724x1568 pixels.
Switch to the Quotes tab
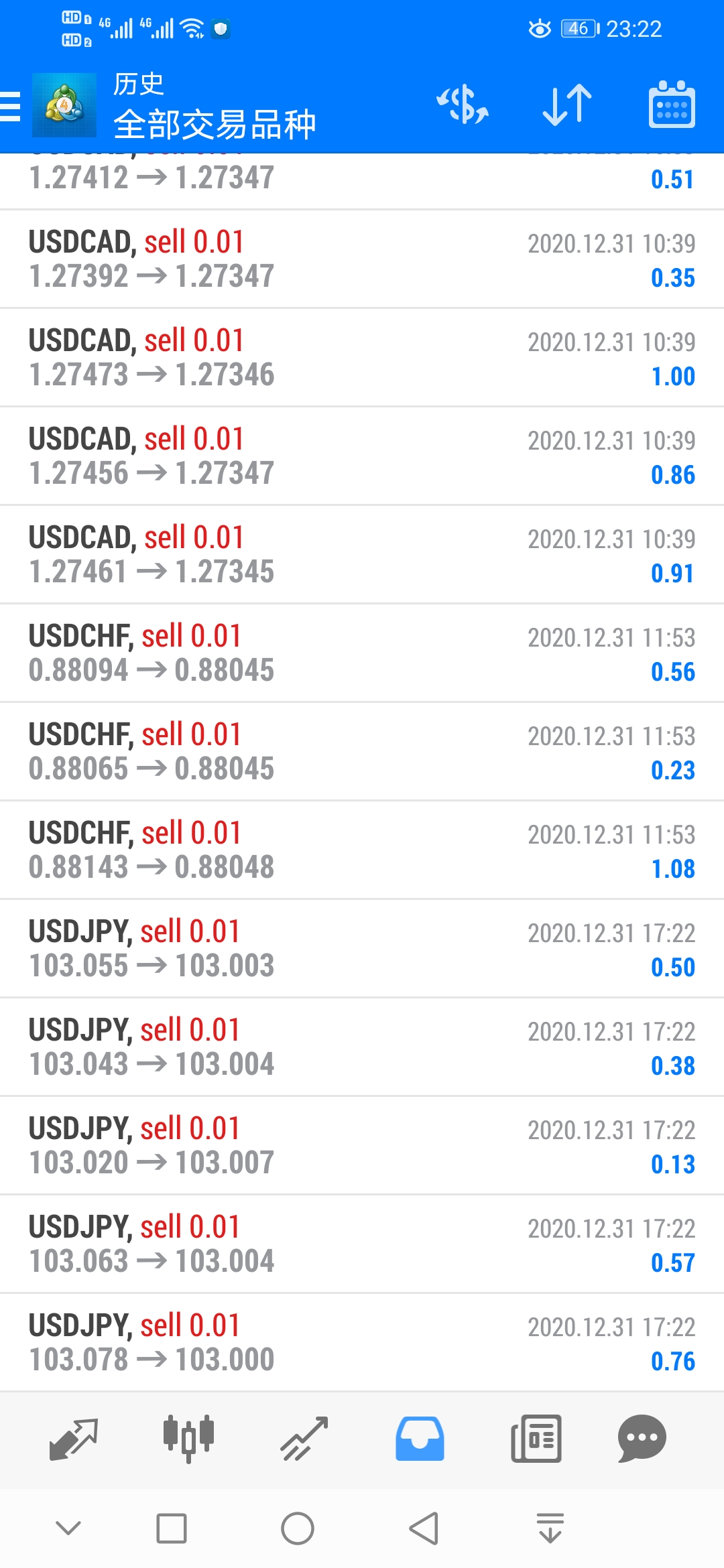pos(74,1439)
